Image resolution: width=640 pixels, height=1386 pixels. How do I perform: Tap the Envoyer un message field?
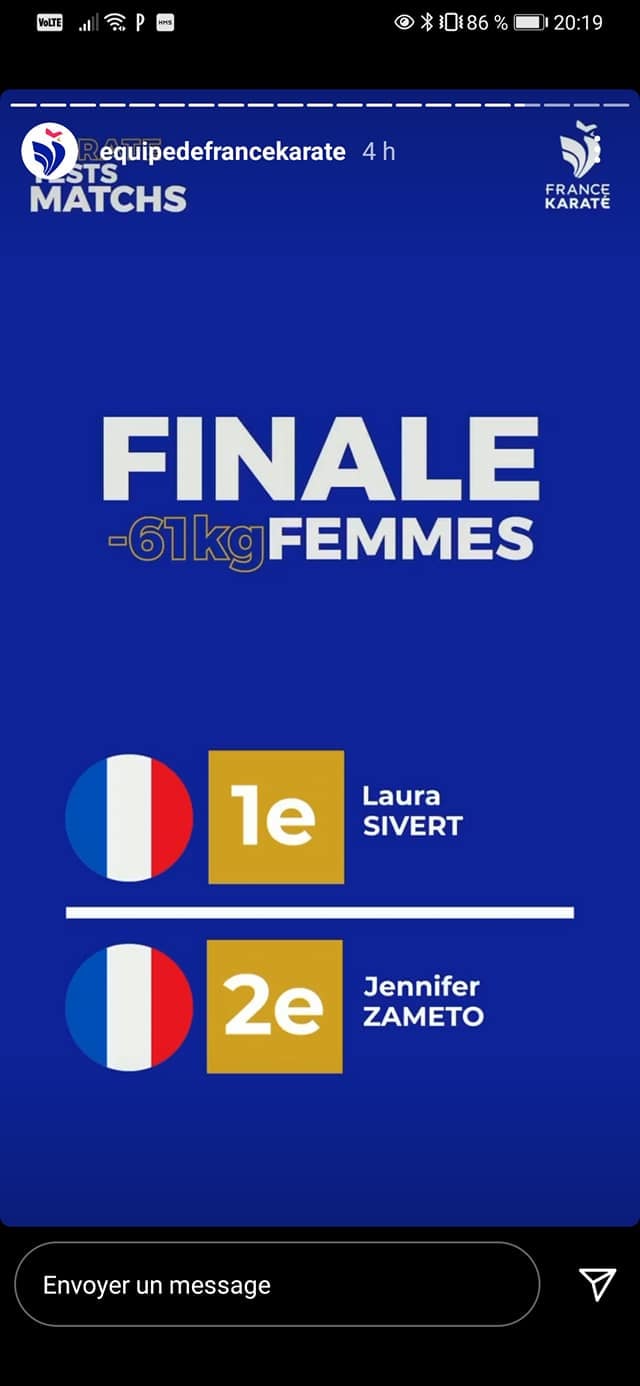[x=276, y=1285]
